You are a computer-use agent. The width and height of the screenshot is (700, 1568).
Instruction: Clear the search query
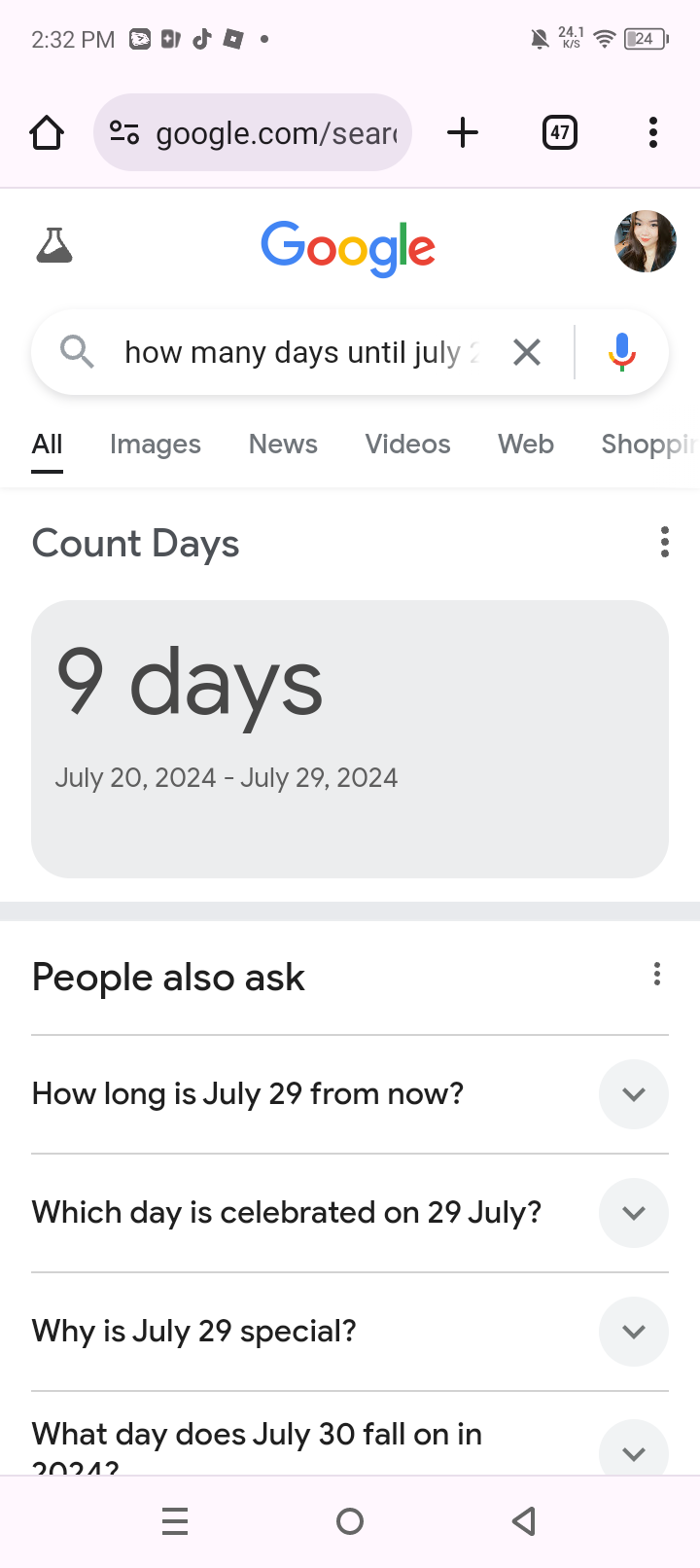(527, 352)
